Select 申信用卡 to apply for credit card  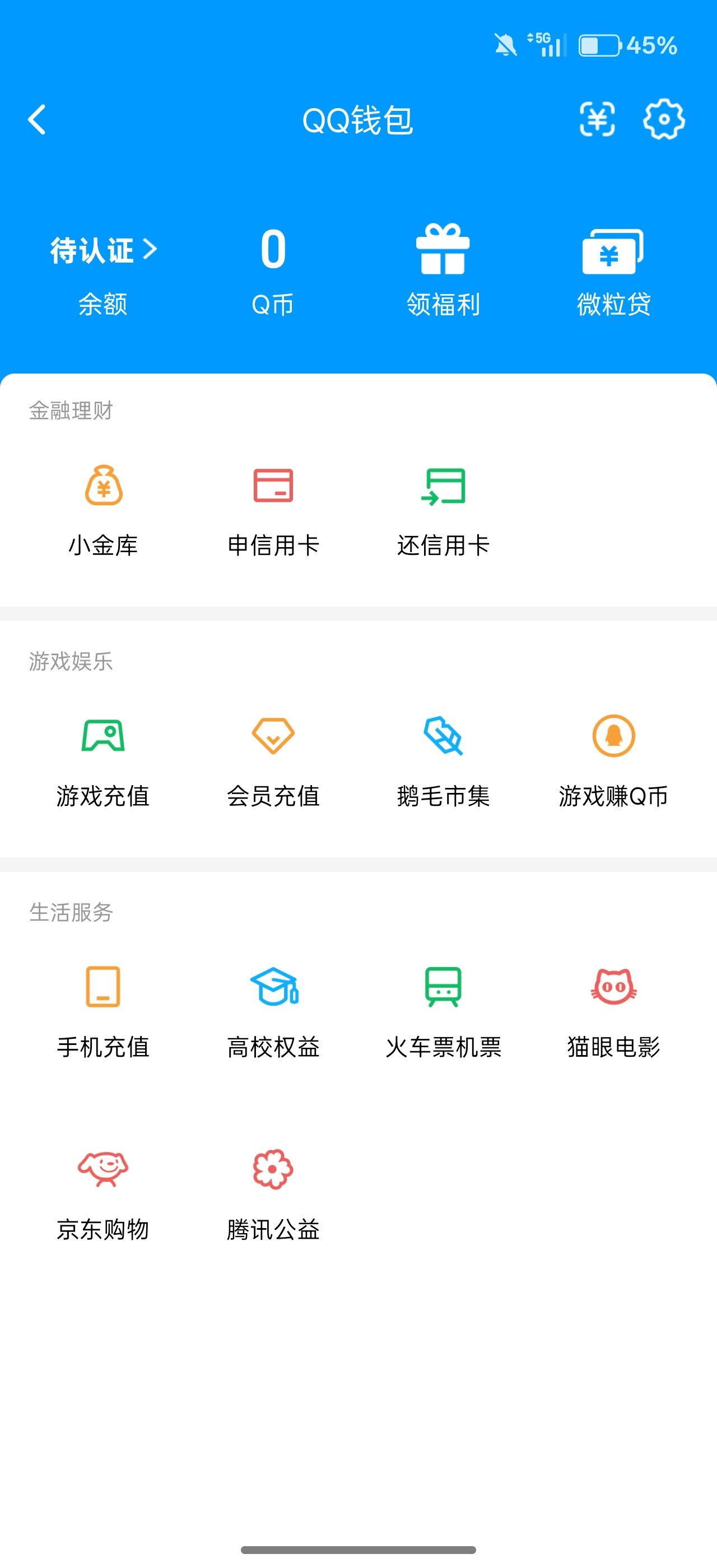273,511
